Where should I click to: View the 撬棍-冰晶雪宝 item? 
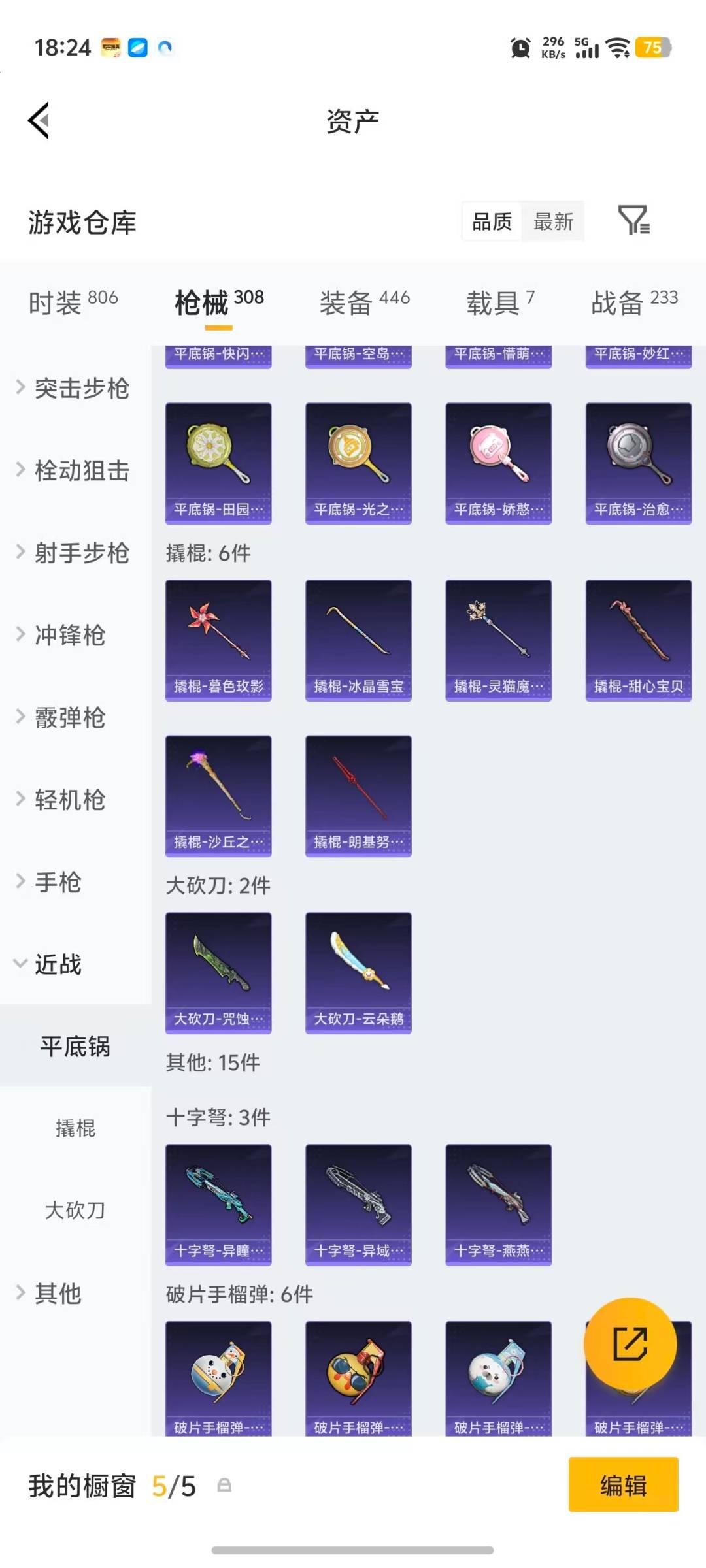tap(358, 637)
